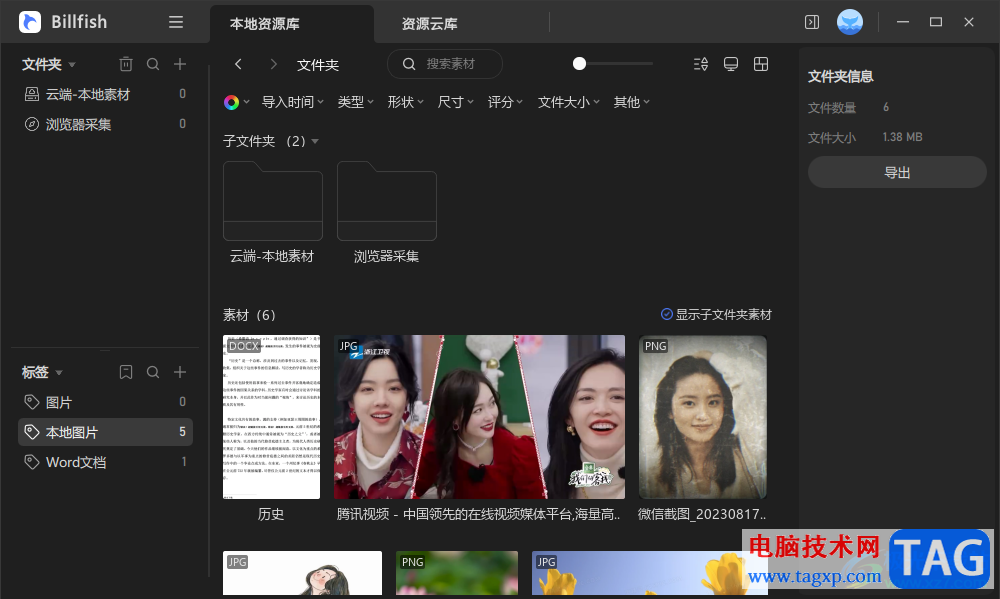This screenshot has height=599, width=1000.
Task: Switch to the 资源云库 tab
Action: coord(430,23)
